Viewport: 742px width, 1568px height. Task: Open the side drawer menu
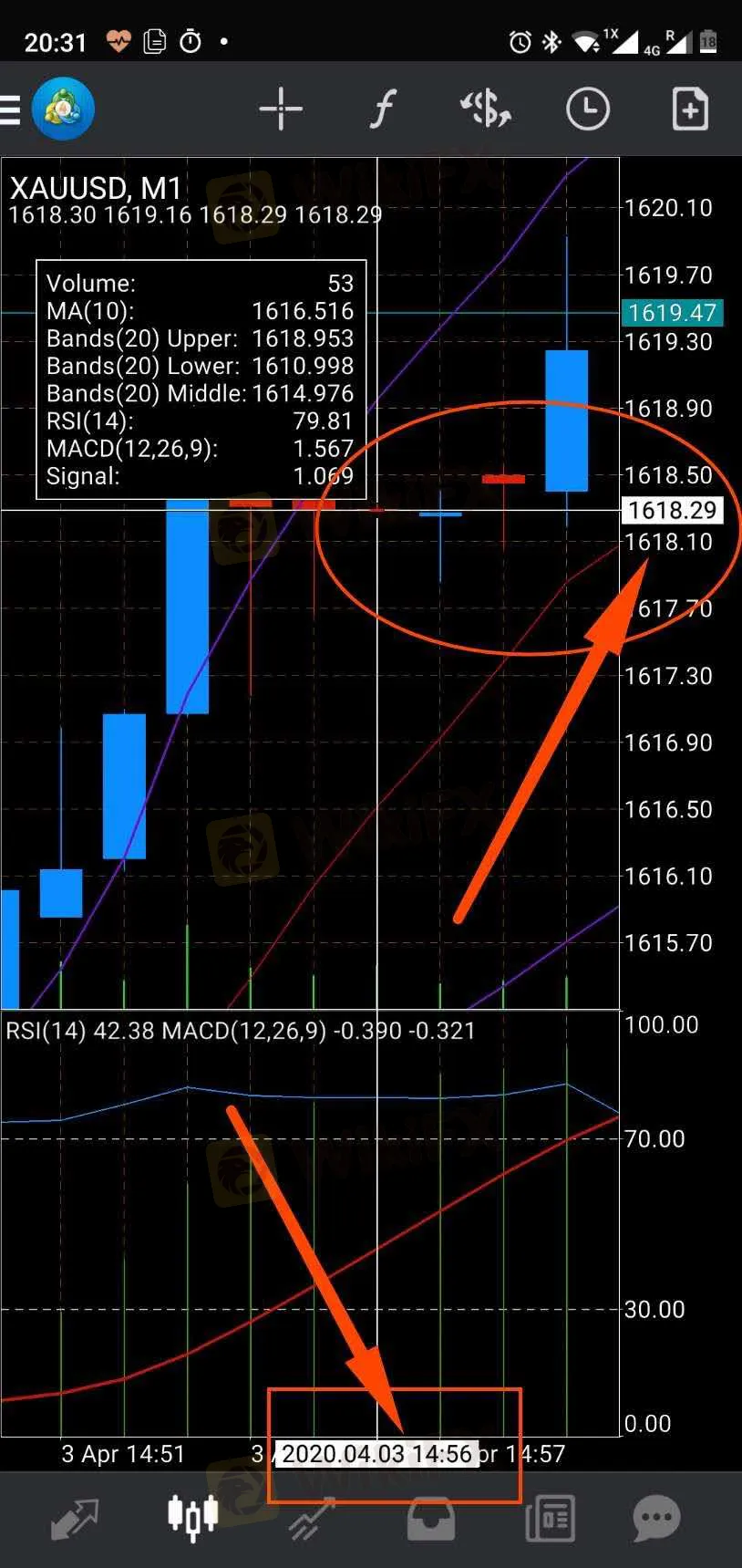[11, 109]
